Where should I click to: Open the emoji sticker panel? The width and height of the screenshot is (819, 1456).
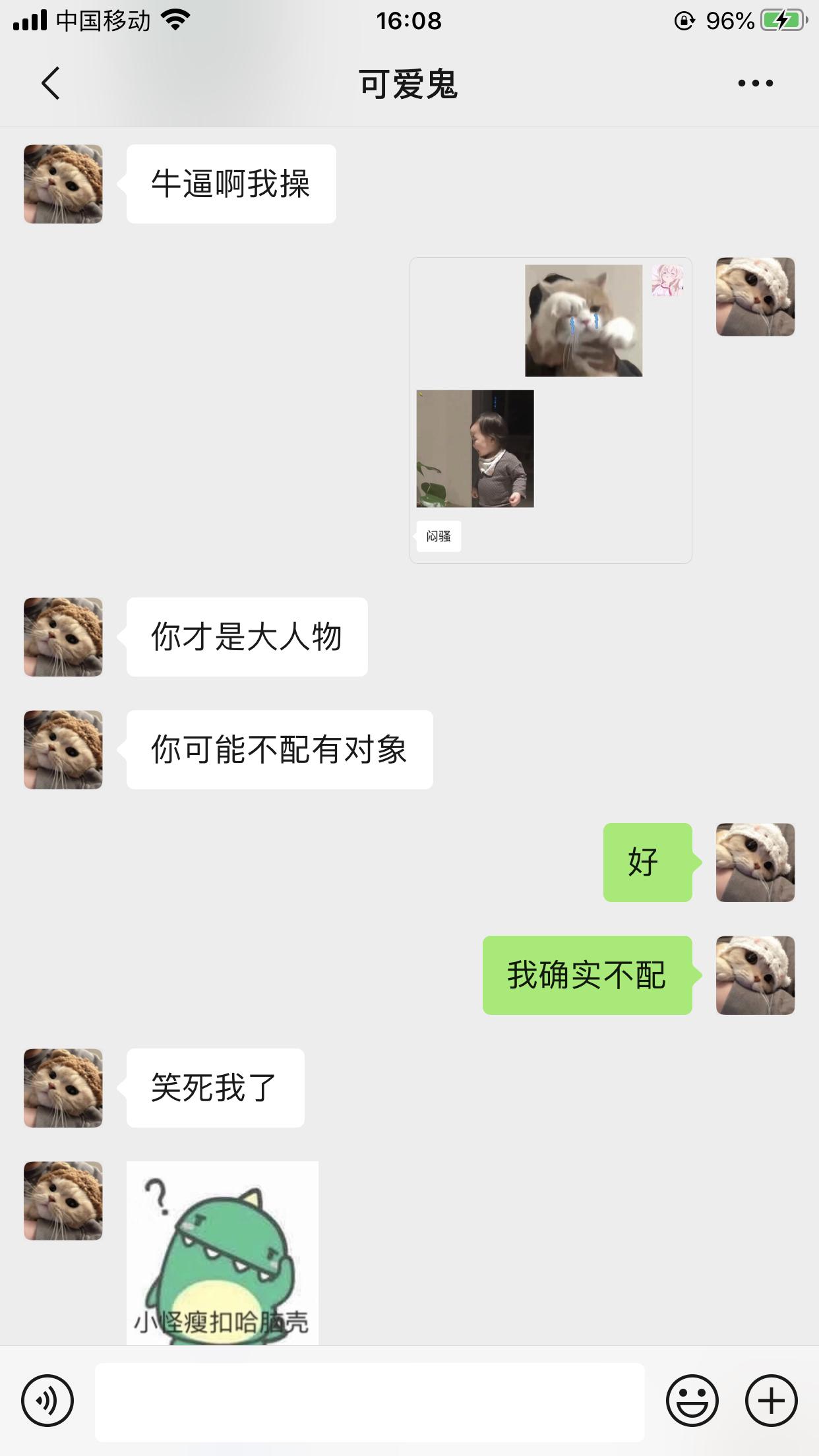692,1401
